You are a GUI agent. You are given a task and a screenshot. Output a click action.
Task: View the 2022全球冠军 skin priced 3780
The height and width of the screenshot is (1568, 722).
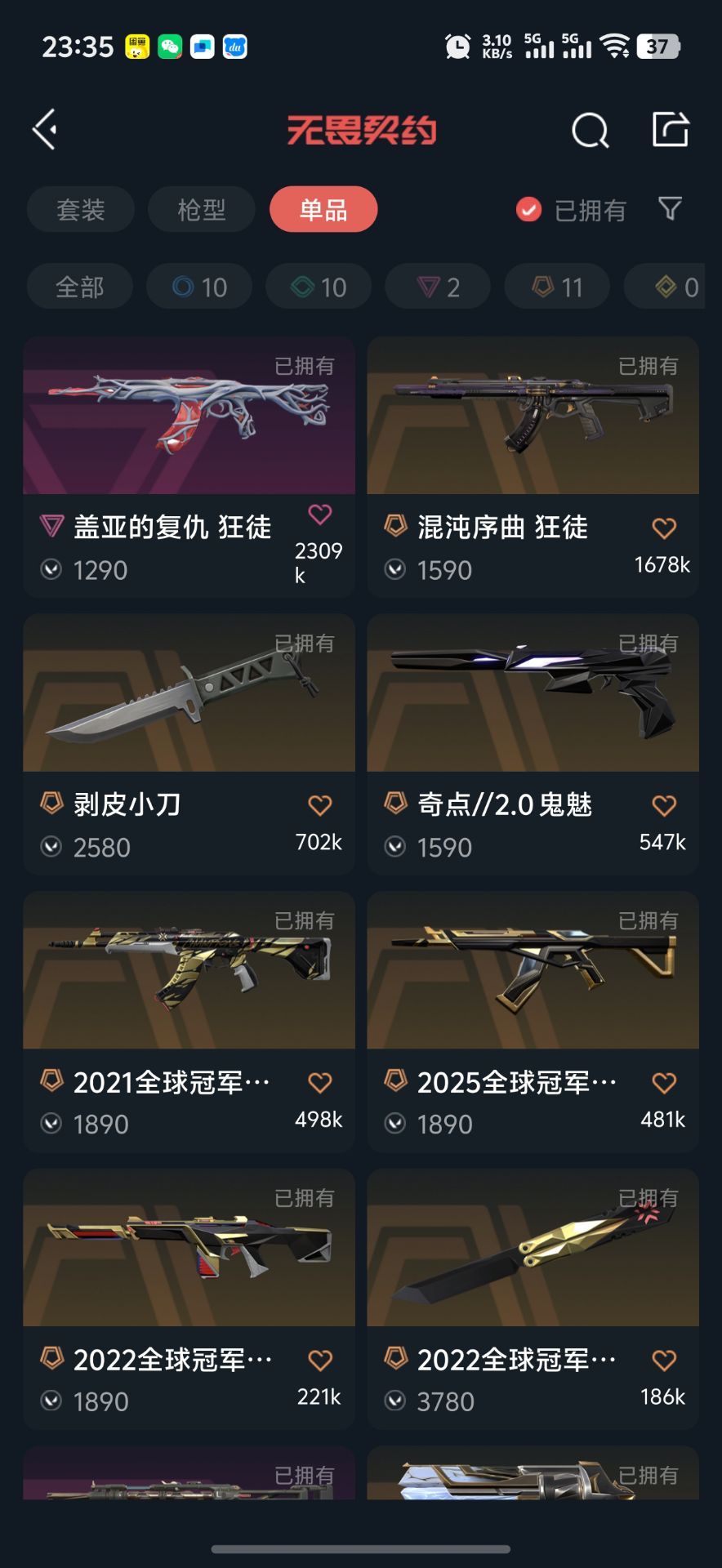[533, 1249]
